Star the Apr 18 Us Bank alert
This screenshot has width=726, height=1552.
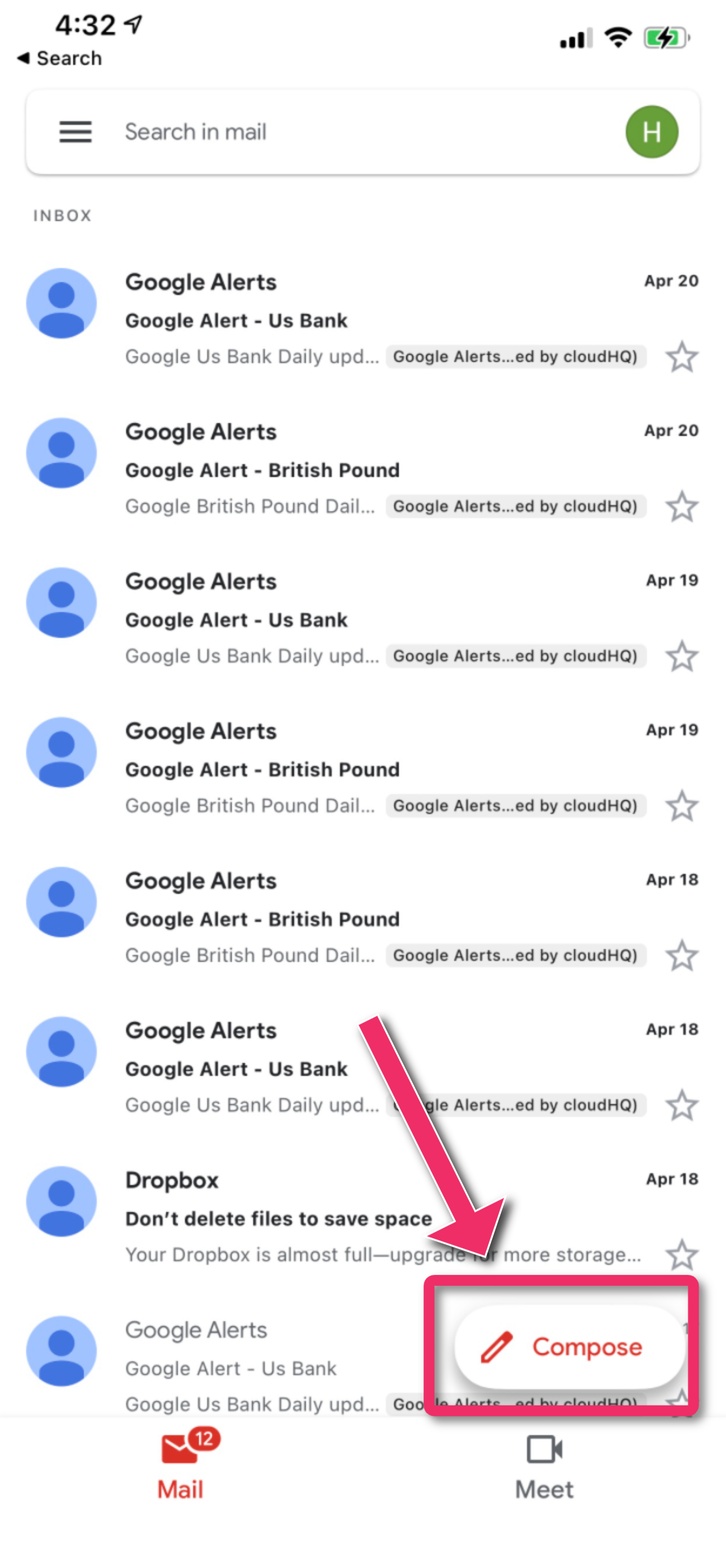(x=682, y=1105)
